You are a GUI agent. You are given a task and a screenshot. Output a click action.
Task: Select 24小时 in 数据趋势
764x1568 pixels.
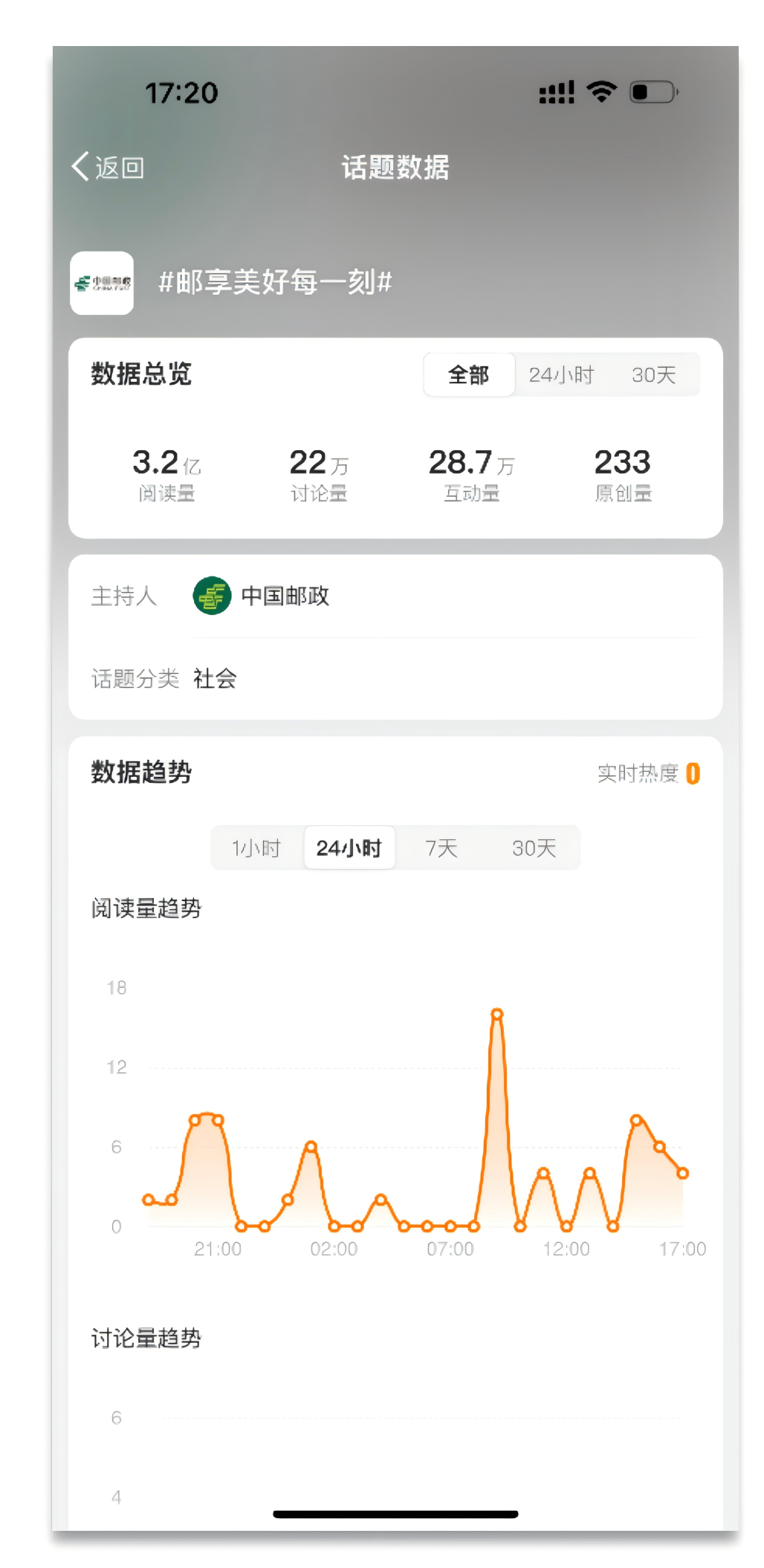coord(349,848)
